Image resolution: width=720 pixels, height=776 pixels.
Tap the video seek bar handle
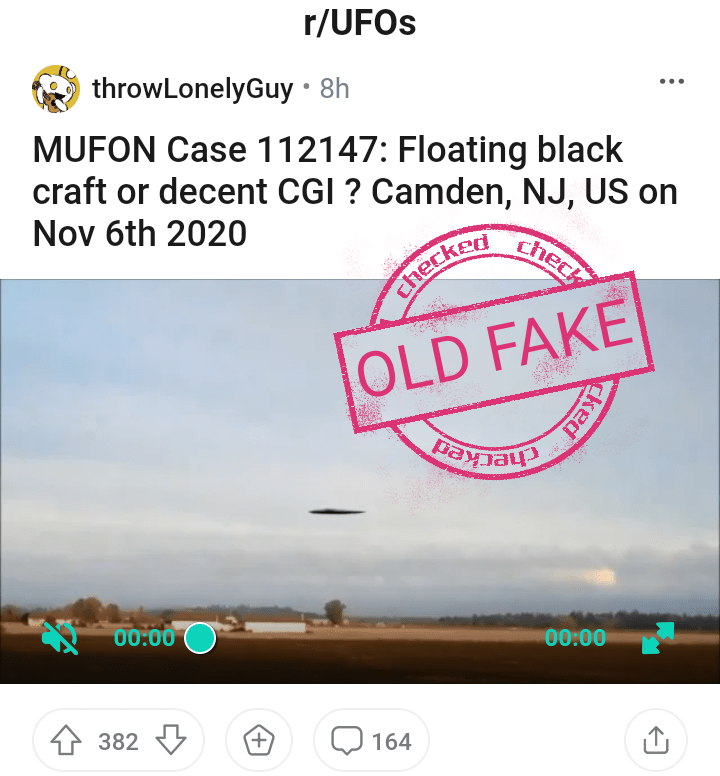pos(200,638)
